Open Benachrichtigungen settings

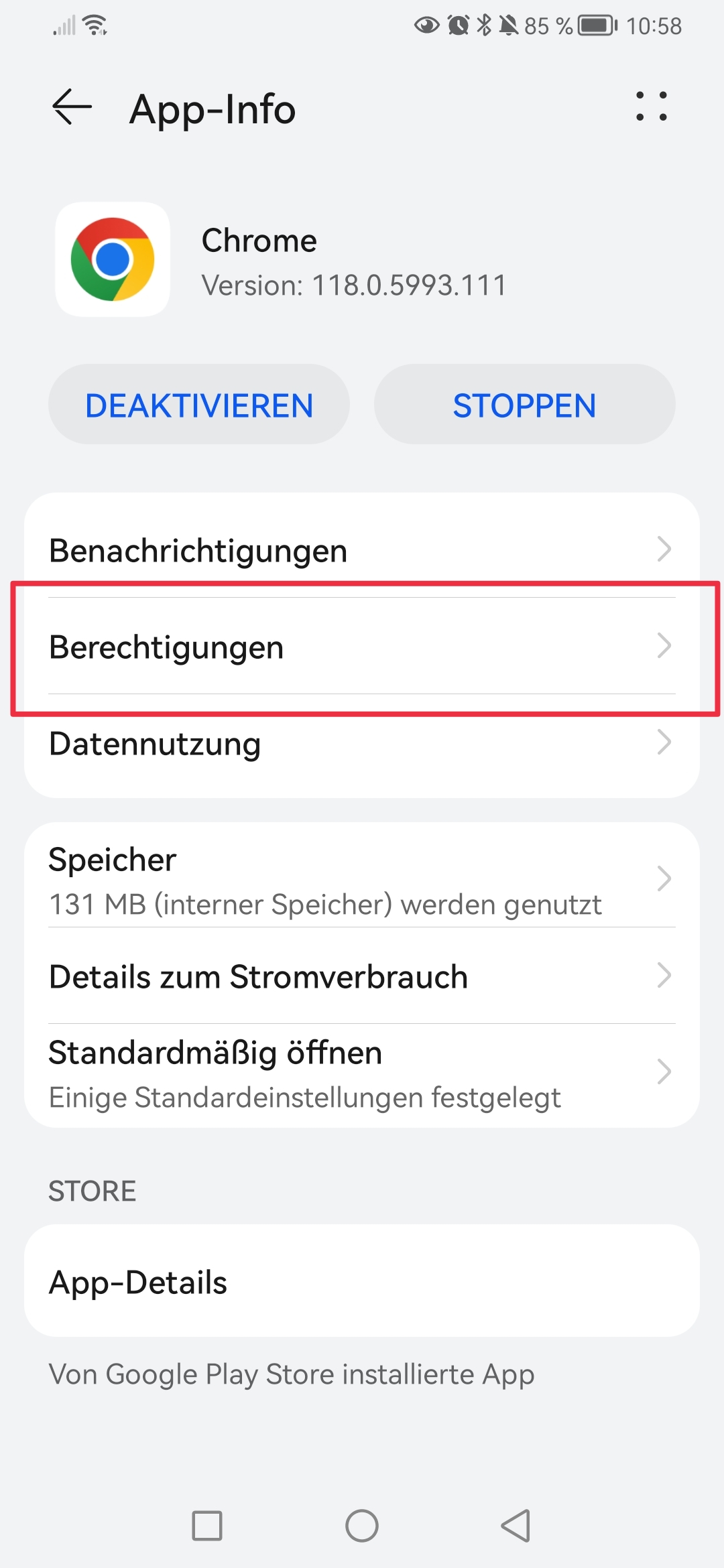pos(362,549)
